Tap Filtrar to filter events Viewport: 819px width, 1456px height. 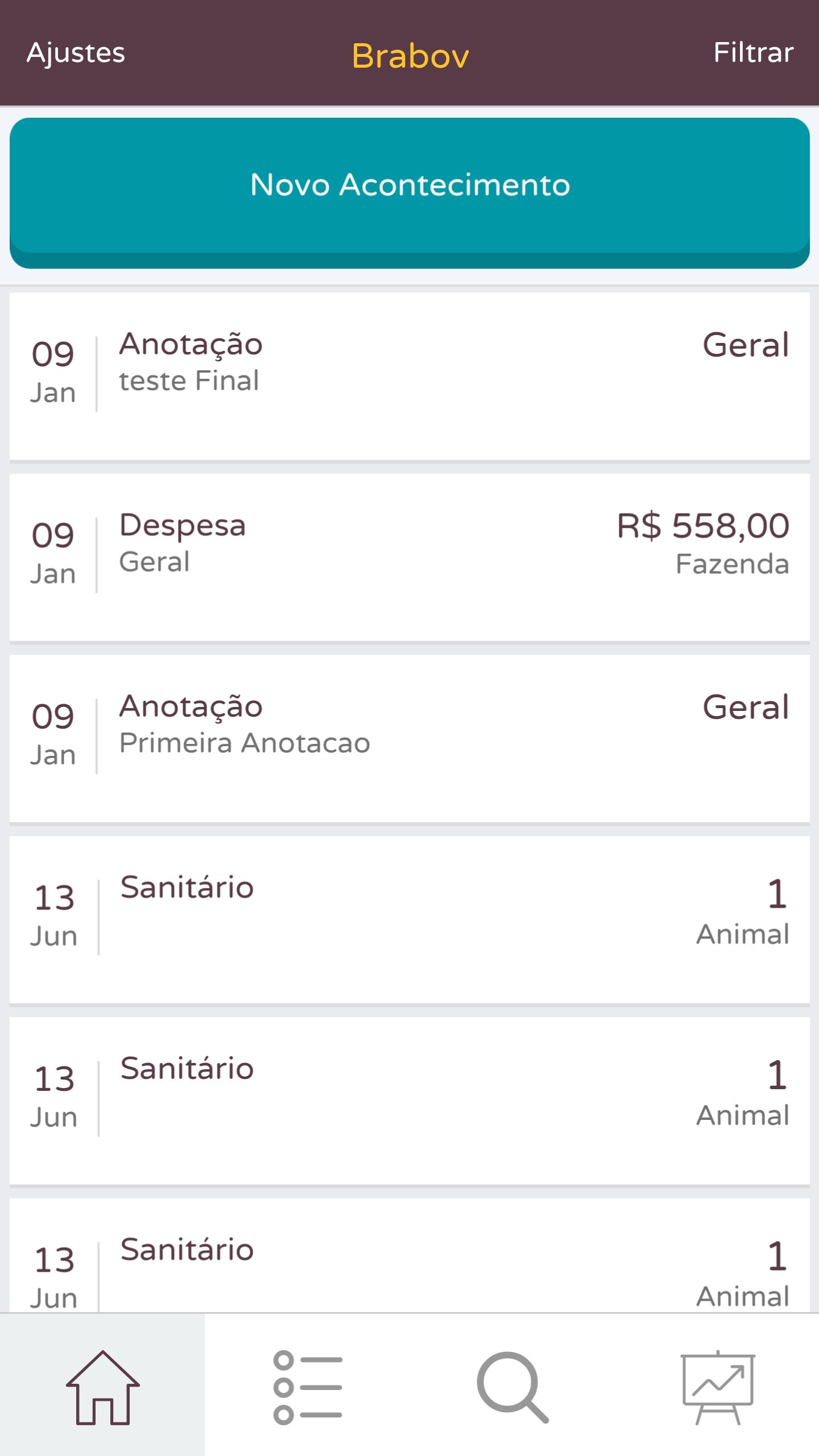(753, 53)
